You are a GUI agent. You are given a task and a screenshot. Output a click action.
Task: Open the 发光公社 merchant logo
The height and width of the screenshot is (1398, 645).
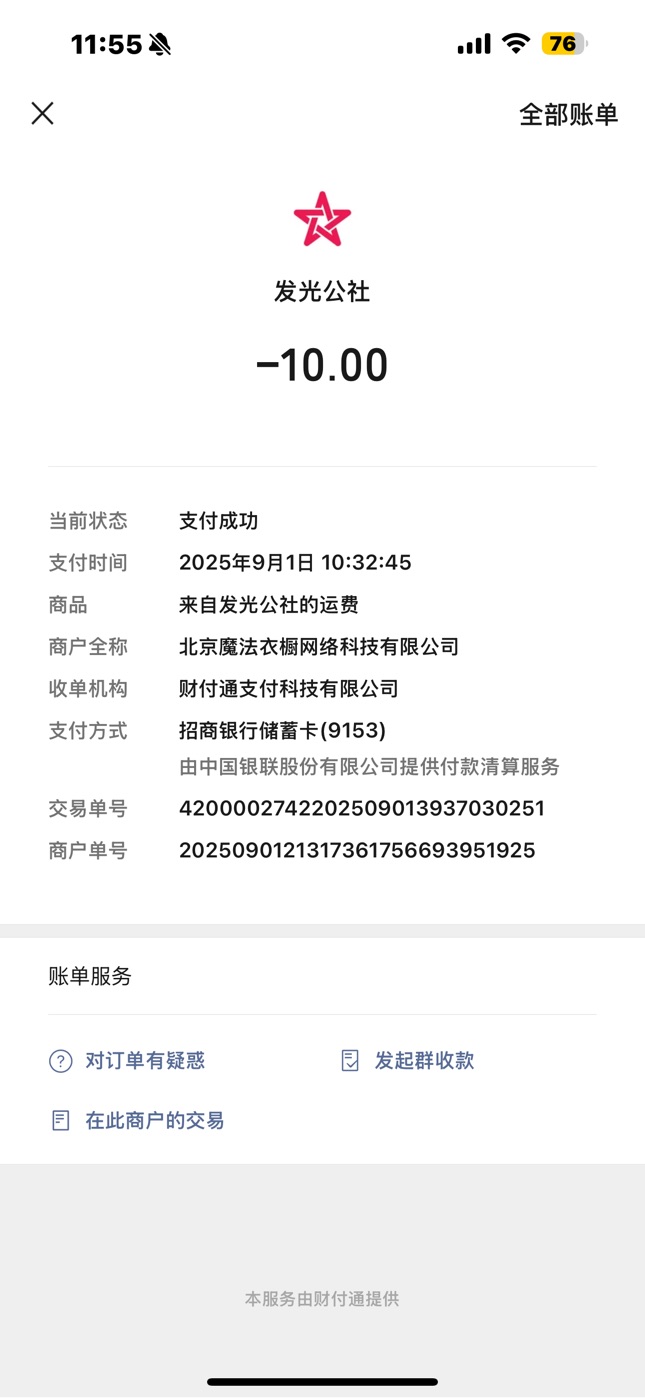pos(322,219)
